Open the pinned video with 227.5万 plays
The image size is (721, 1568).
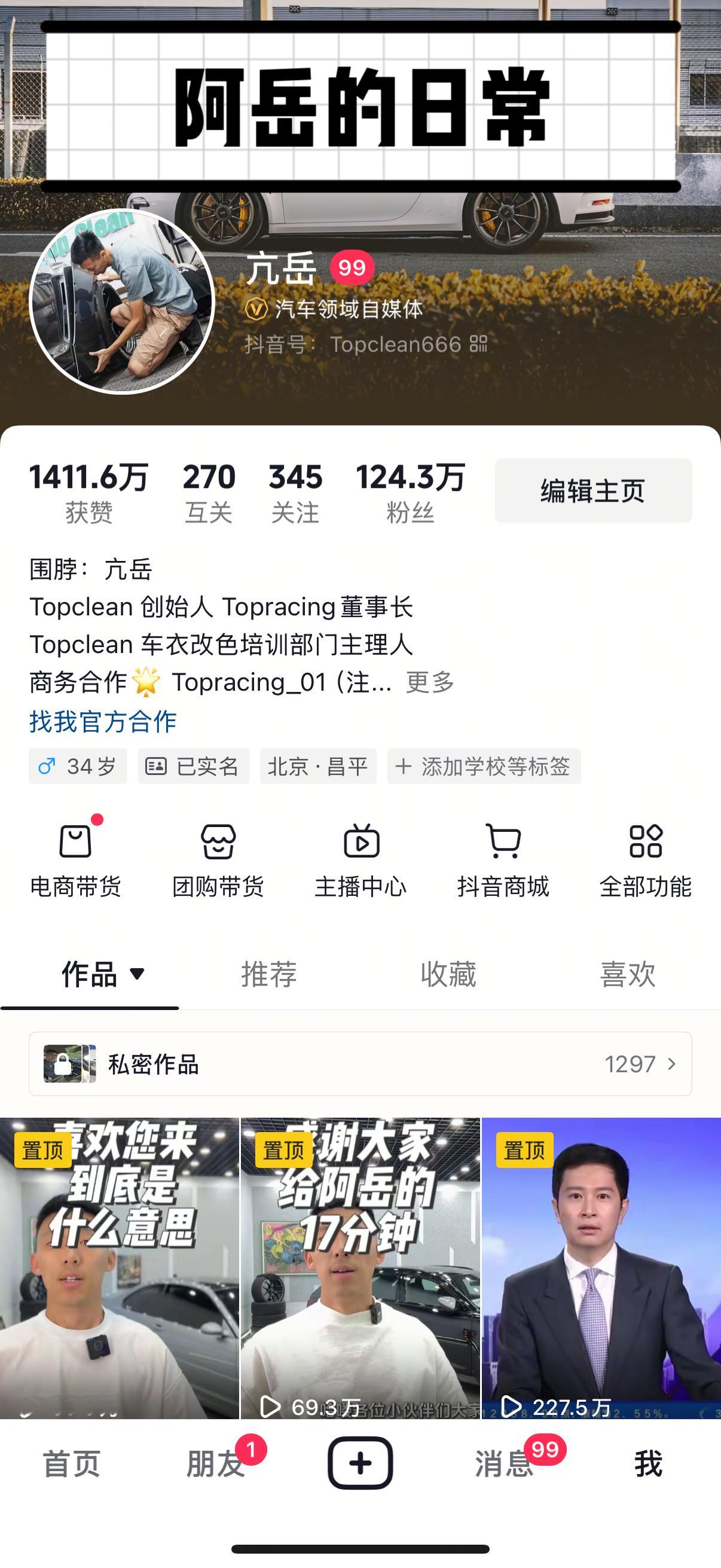[601, 1272]
